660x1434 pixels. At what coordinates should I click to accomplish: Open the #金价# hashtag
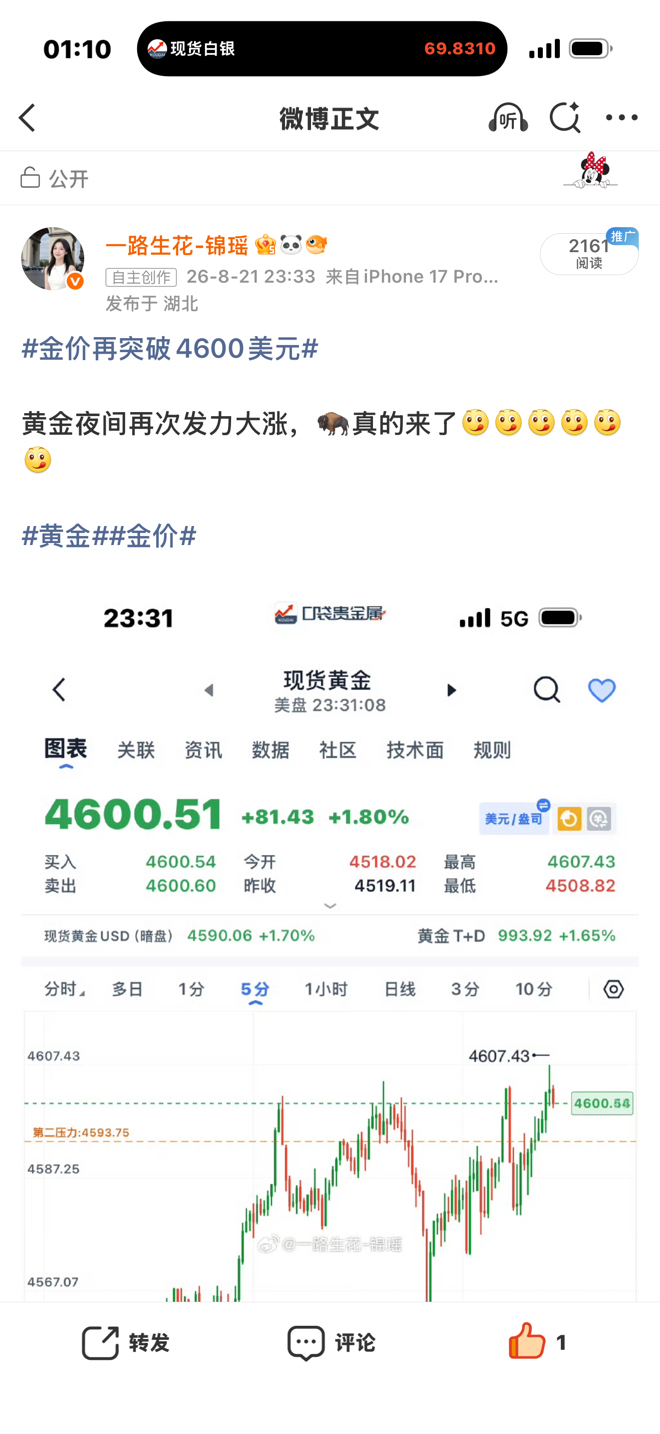[152, 536]
